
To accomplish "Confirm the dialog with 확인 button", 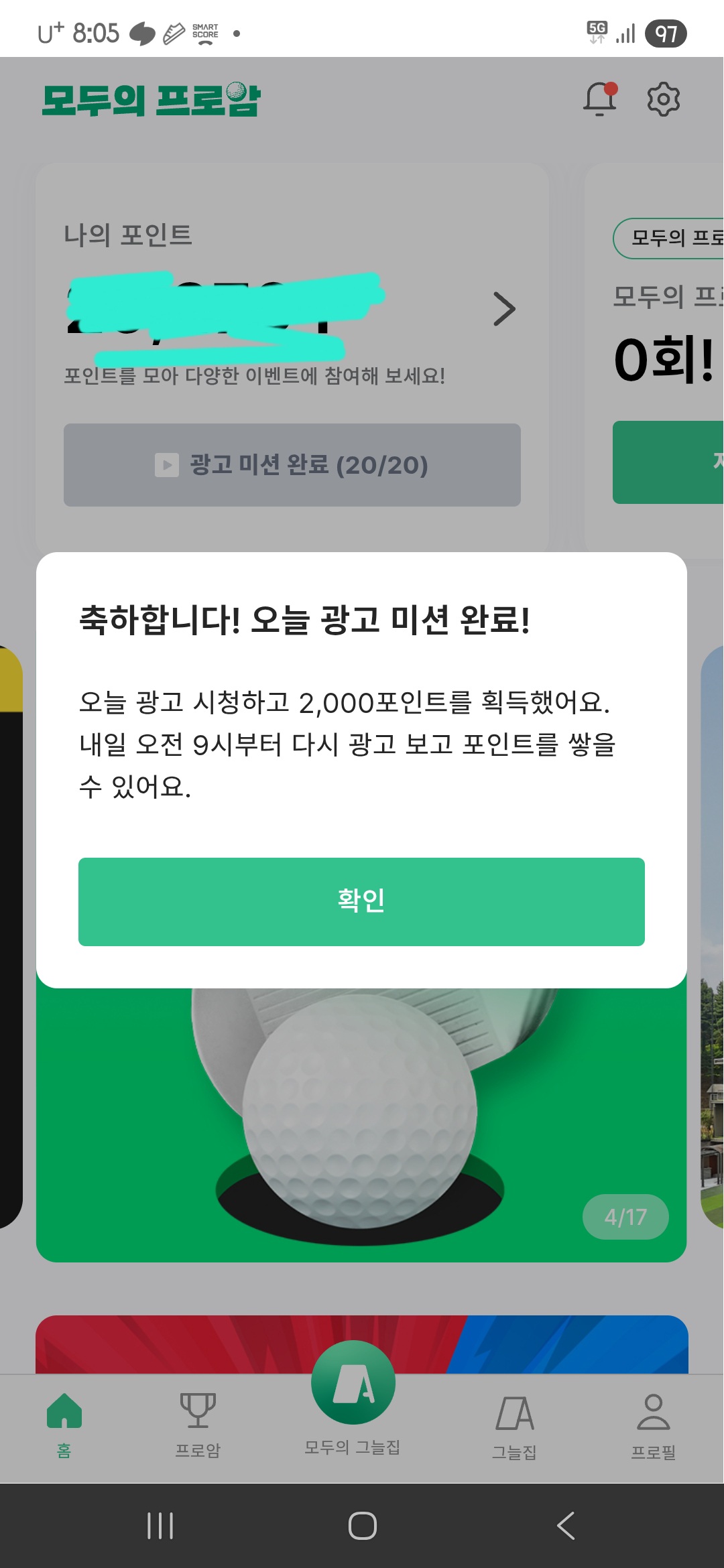I will click(x=361, y=901).
